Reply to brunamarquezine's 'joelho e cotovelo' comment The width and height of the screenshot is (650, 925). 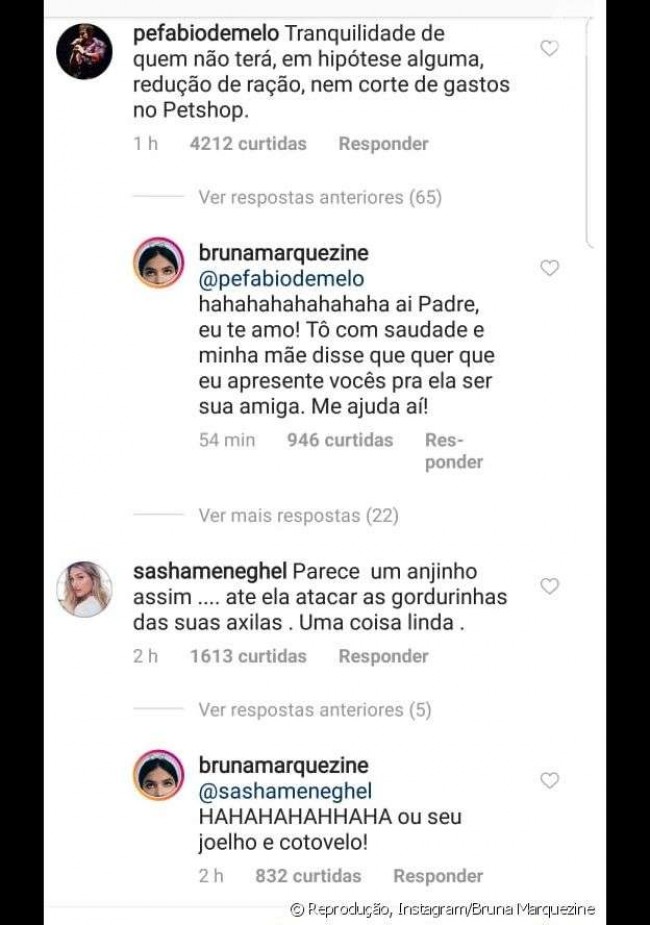tap(437, 876)
